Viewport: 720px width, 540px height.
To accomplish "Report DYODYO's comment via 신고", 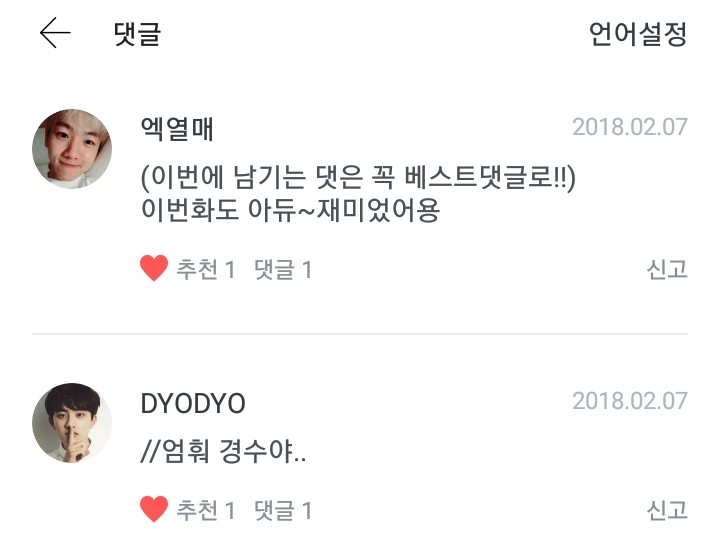I will pyautogui.click(x=667, y=510).
